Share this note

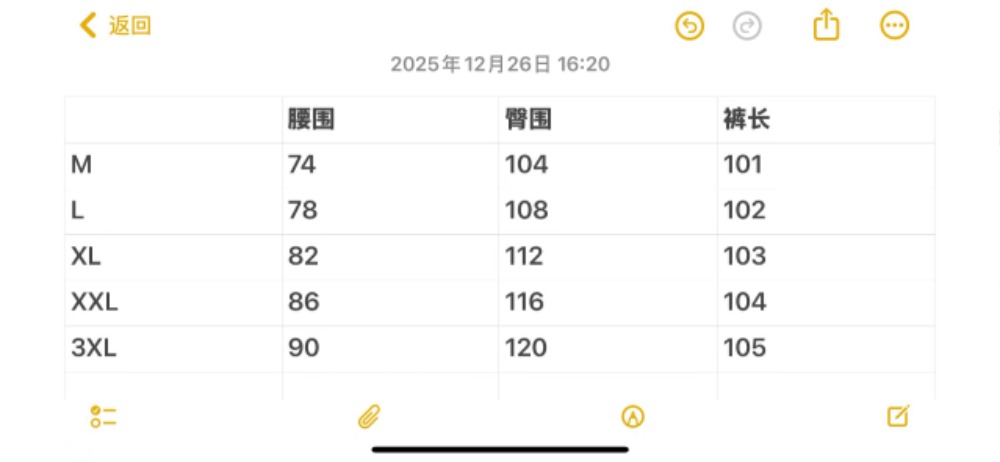826,25
